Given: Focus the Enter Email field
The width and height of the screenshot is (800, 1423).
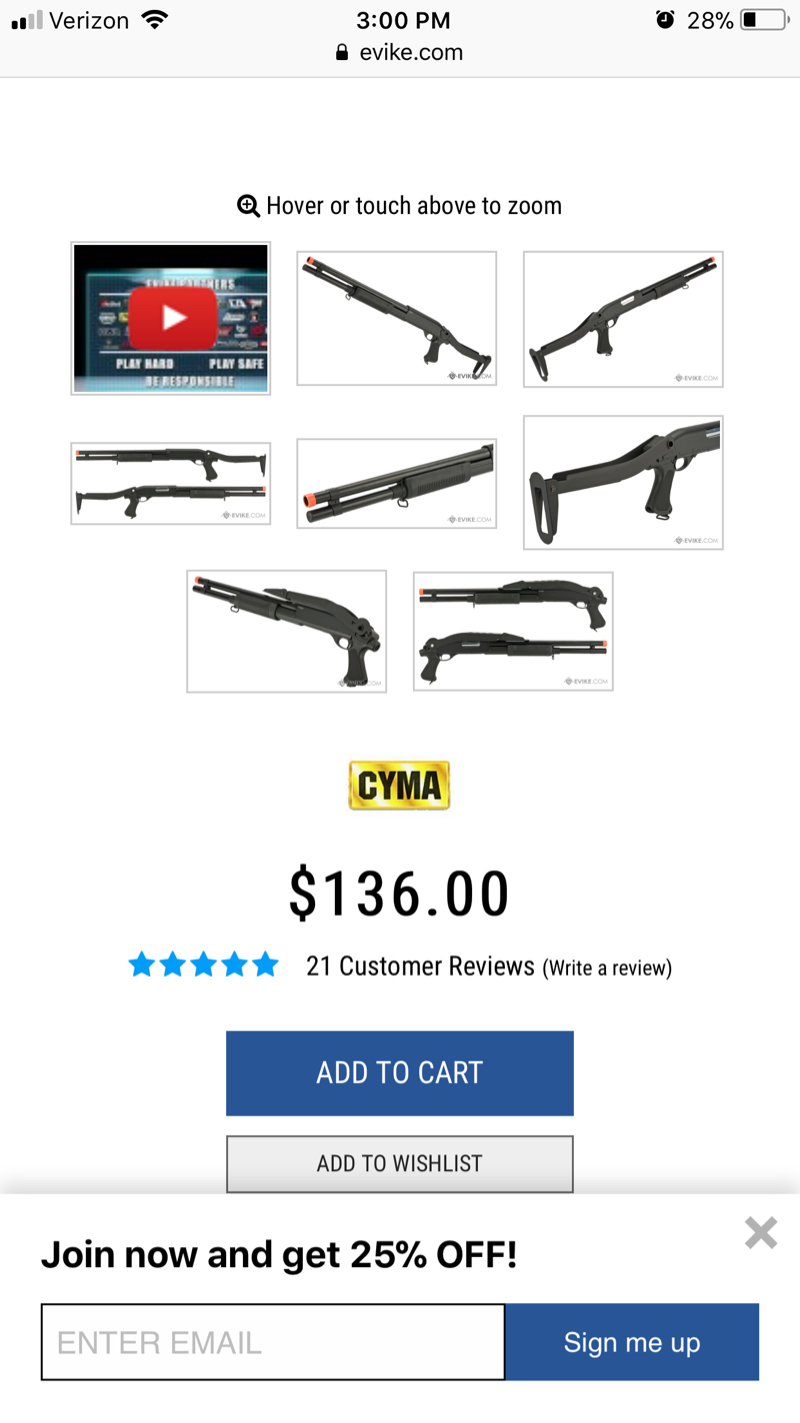Looking at the screenshot, I should point(273,1342).
